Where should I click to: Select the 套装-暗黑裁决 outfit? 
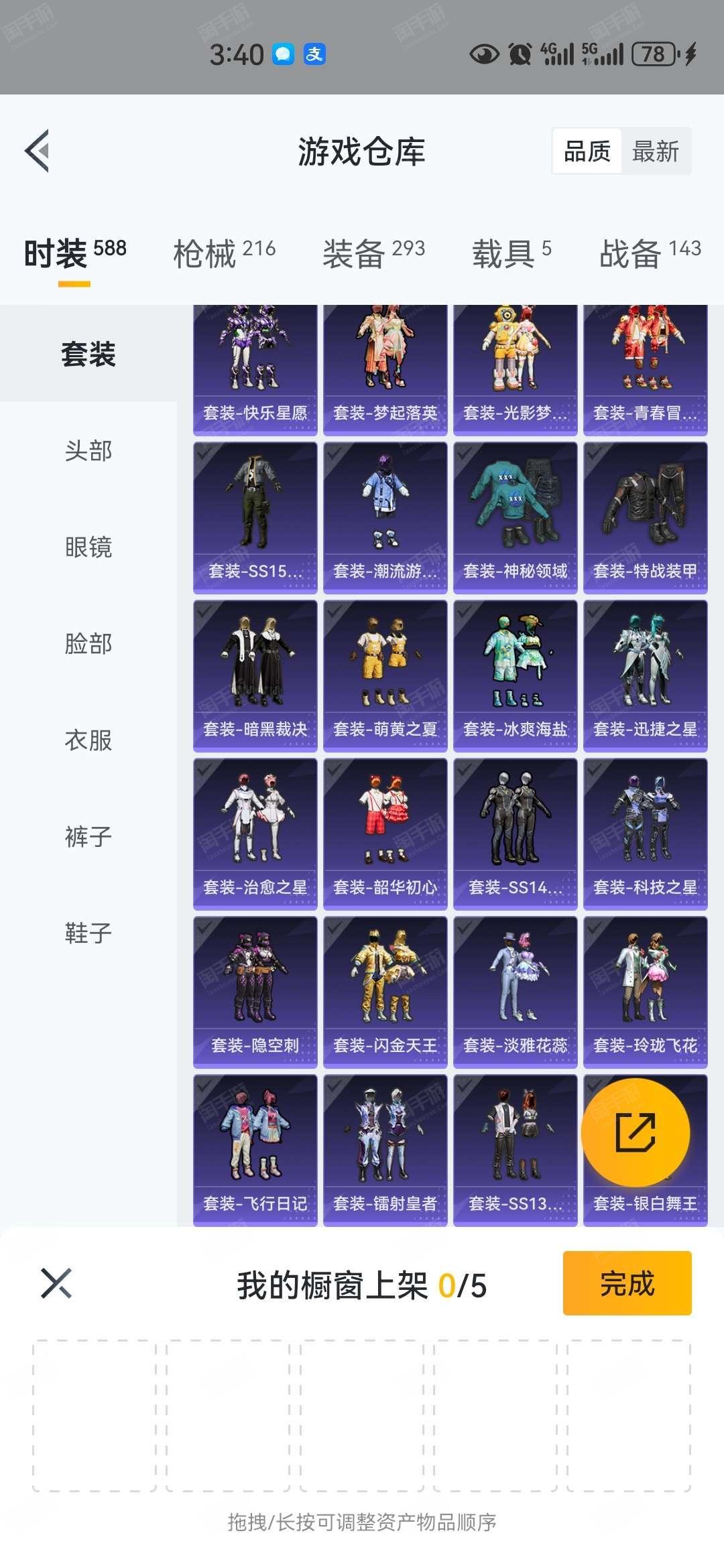[x=255, y=676]
